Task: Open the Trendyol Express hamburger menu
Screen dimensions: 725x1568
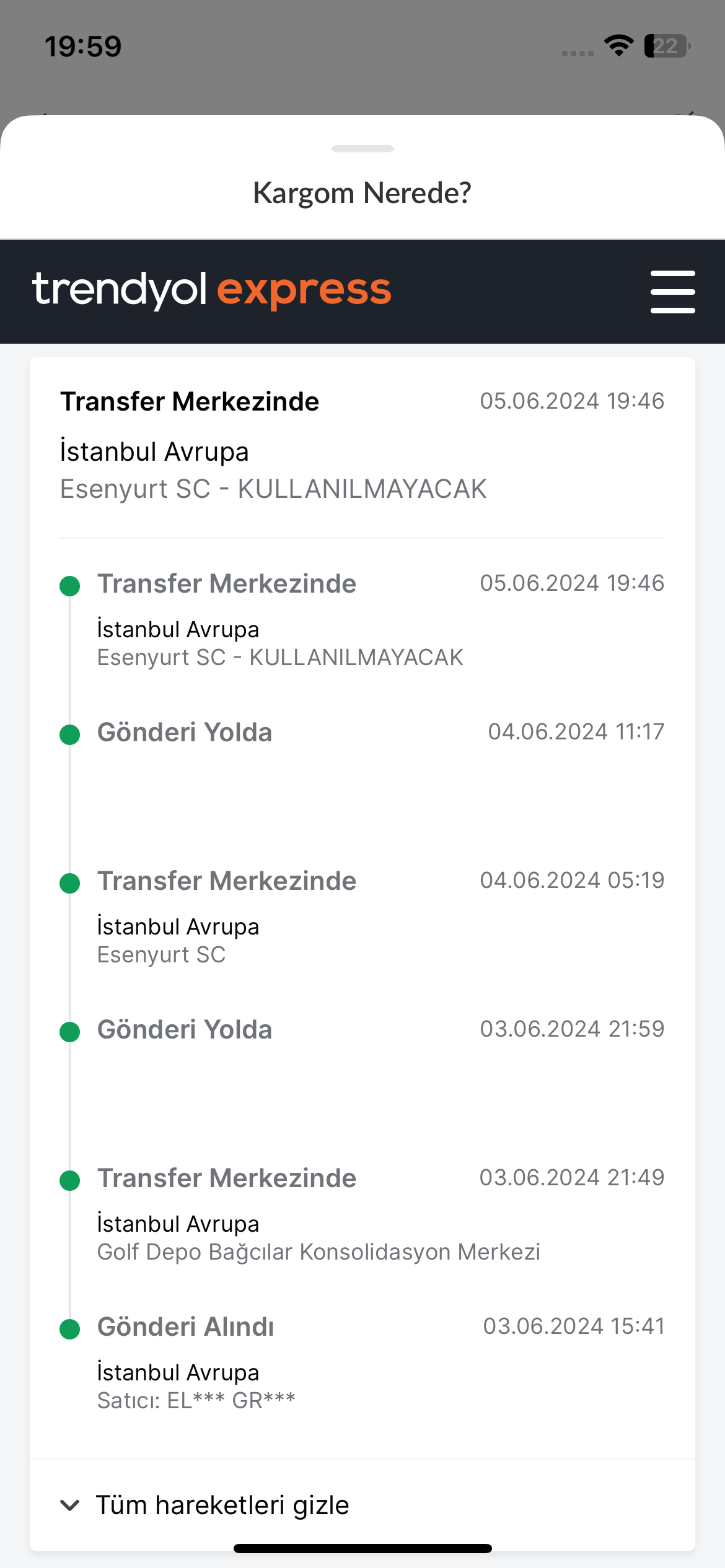Action: pos(672,292)
